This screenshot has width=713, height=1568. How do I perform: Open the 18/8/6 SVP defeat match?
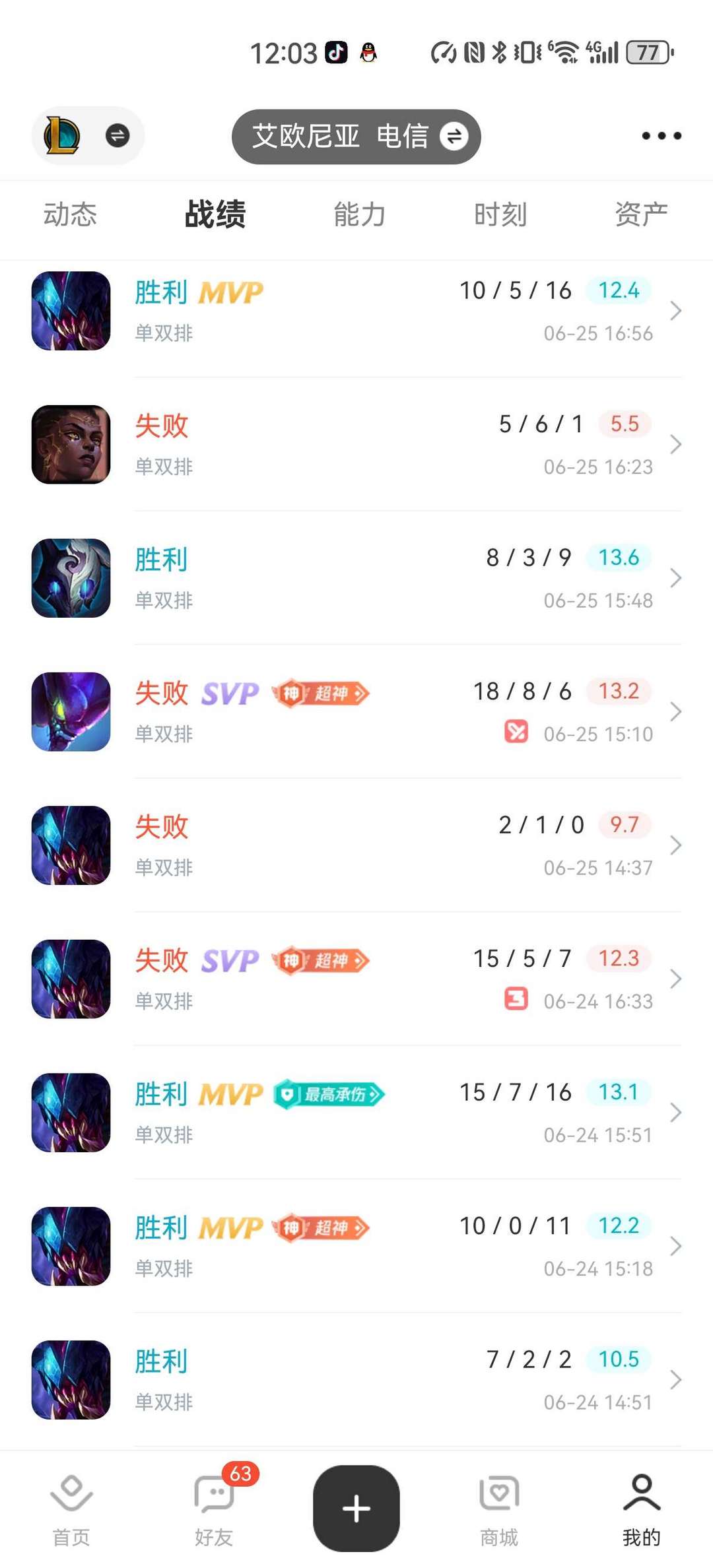[x=356, y=711]
